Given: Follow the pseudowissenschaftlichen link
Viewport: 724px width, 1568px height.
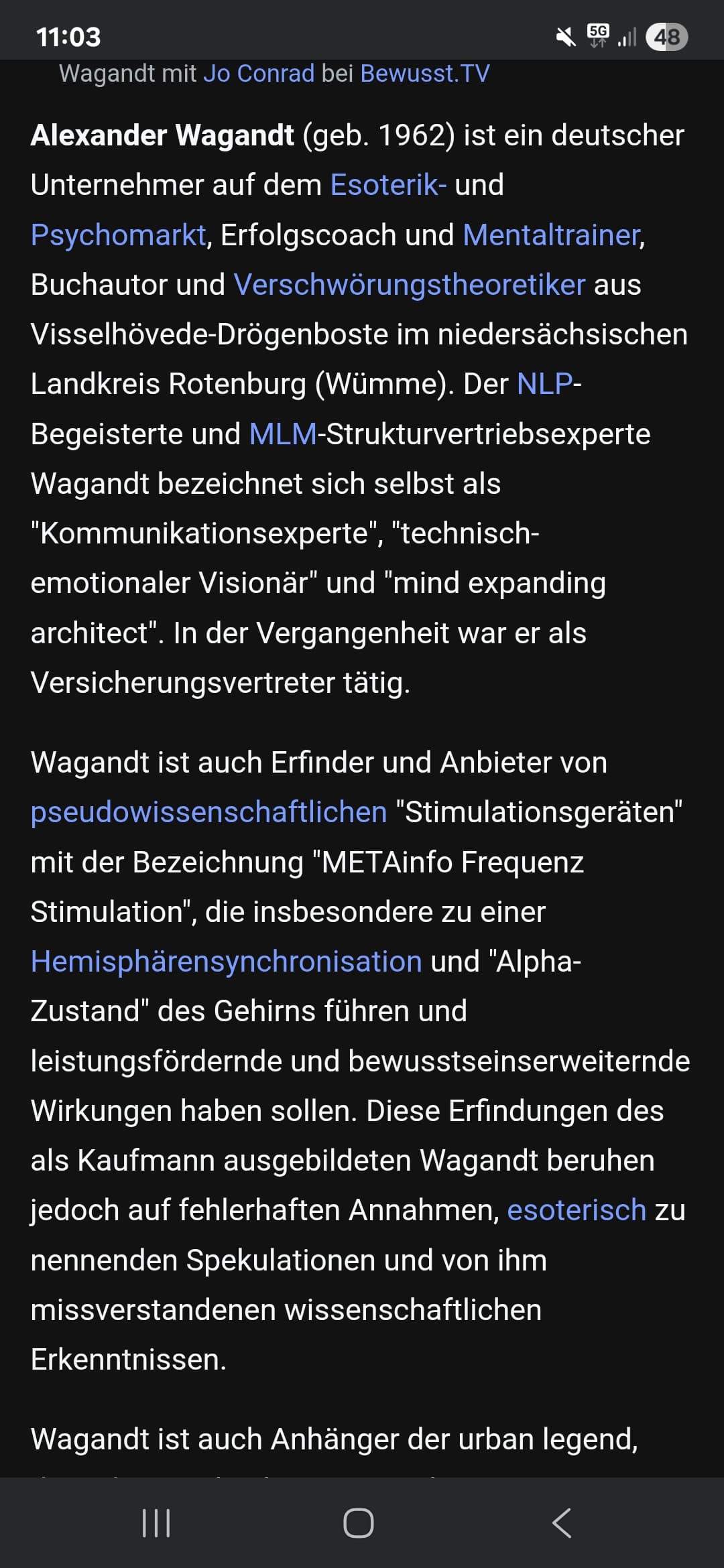Looking at the screenshot, I should coord(209,812).
